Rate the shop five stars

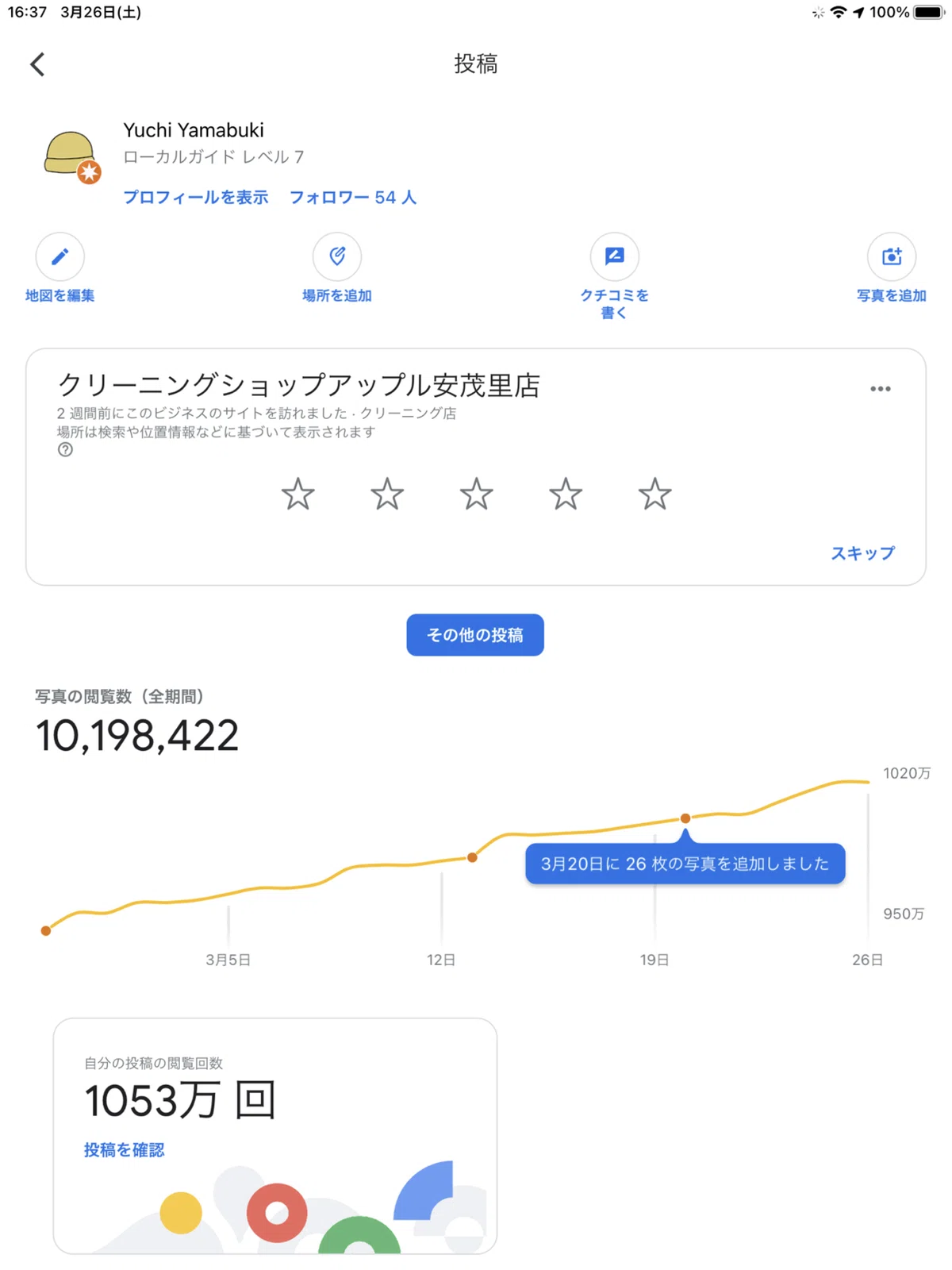(655, 494)
